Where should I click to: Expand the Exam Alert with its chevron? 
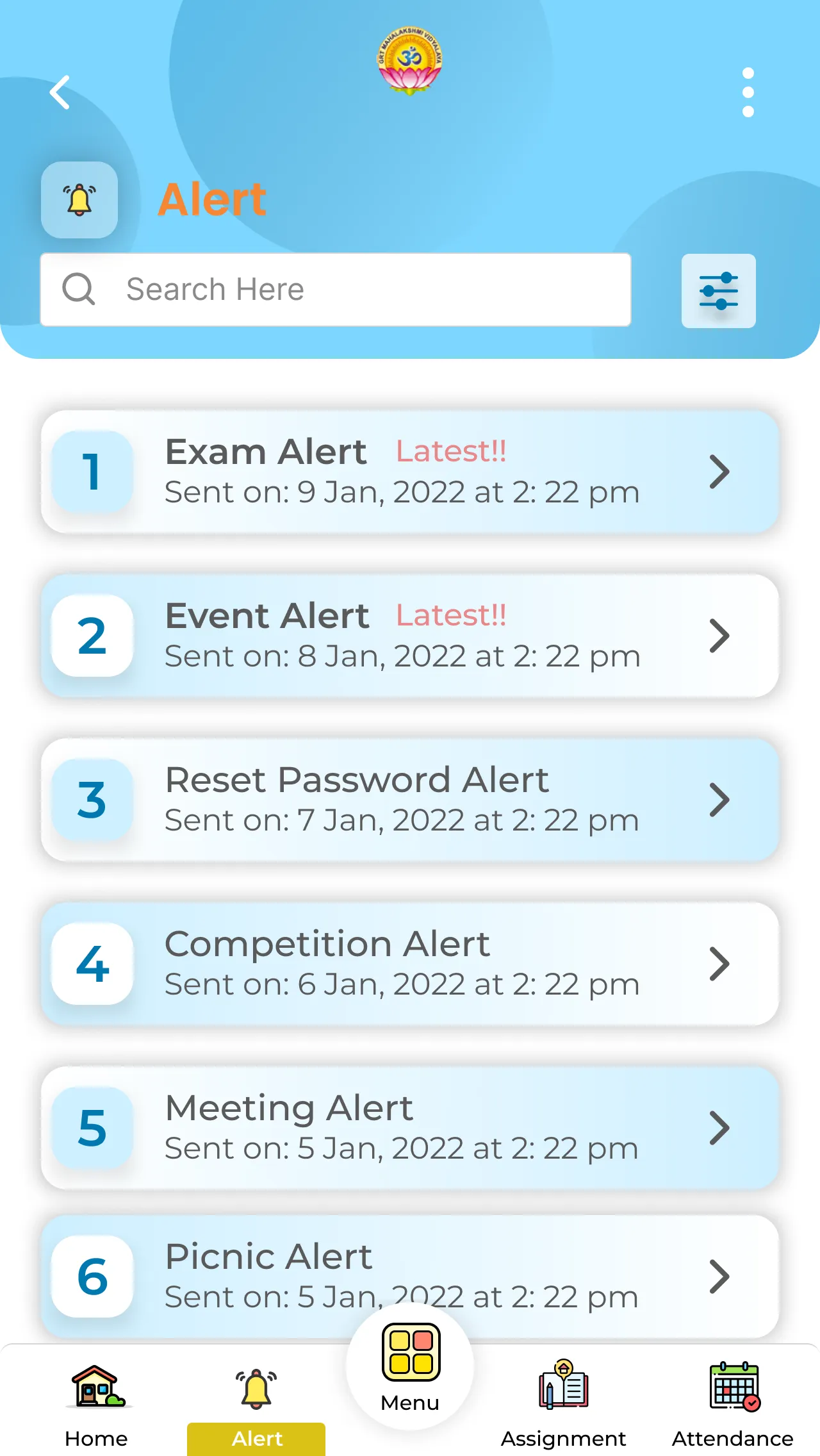719,472
